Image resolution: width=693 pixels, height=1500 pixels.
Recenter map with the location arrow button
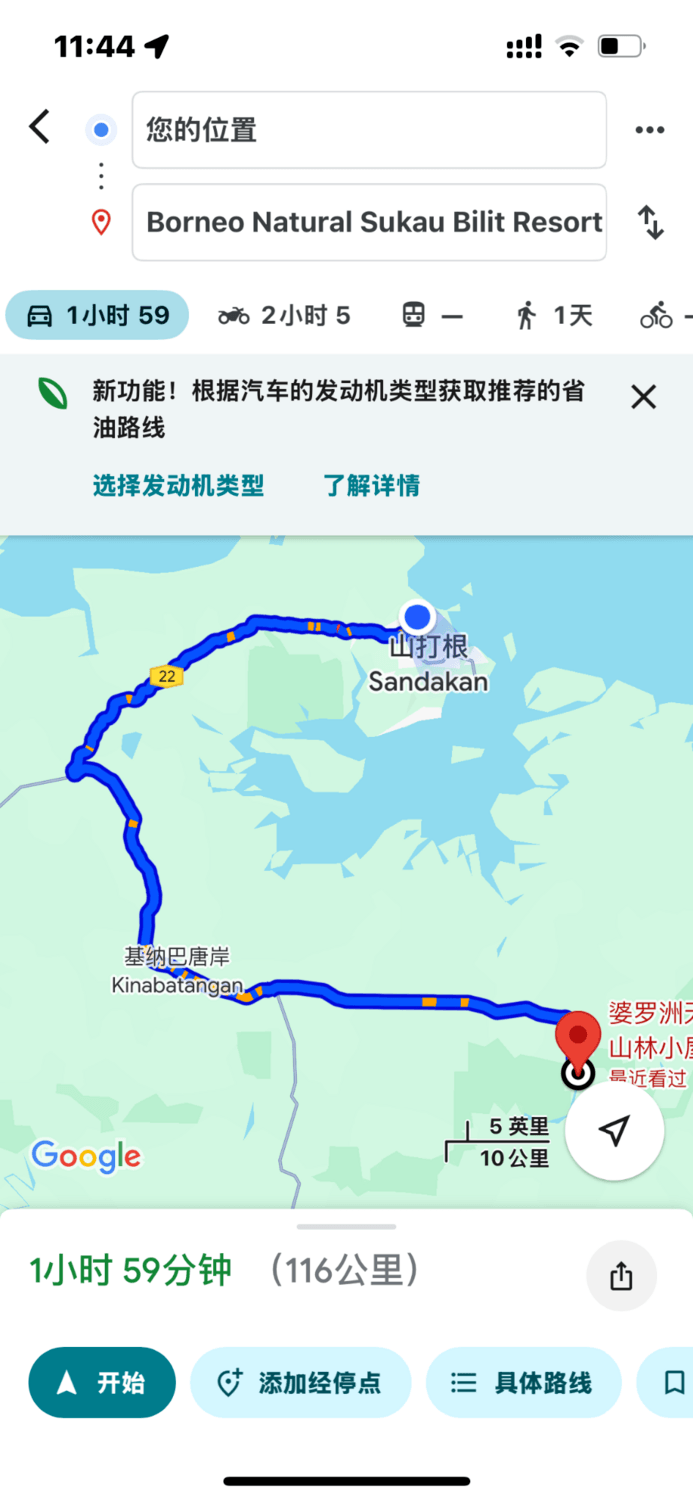click(x=614, y=1130)
